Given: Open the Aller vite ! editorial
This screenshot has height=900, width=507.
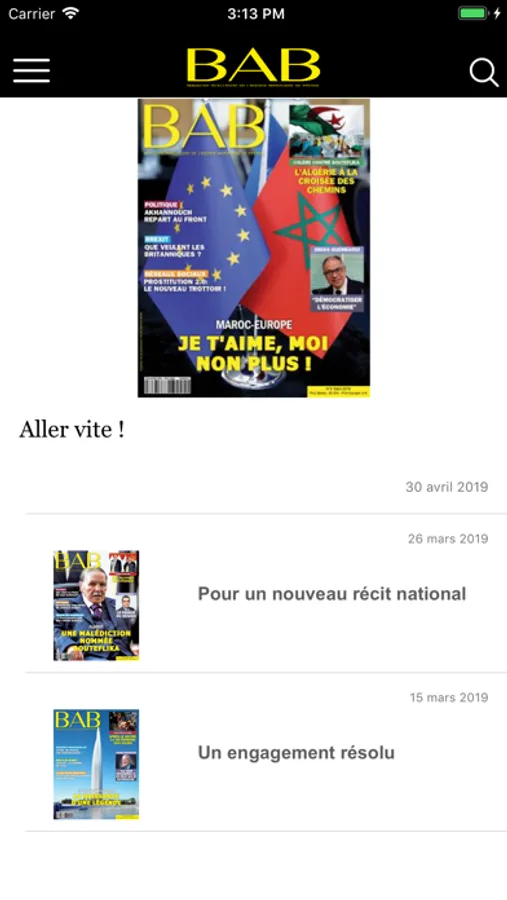Looking at the screenshot, I should click(x=72, y=429).
